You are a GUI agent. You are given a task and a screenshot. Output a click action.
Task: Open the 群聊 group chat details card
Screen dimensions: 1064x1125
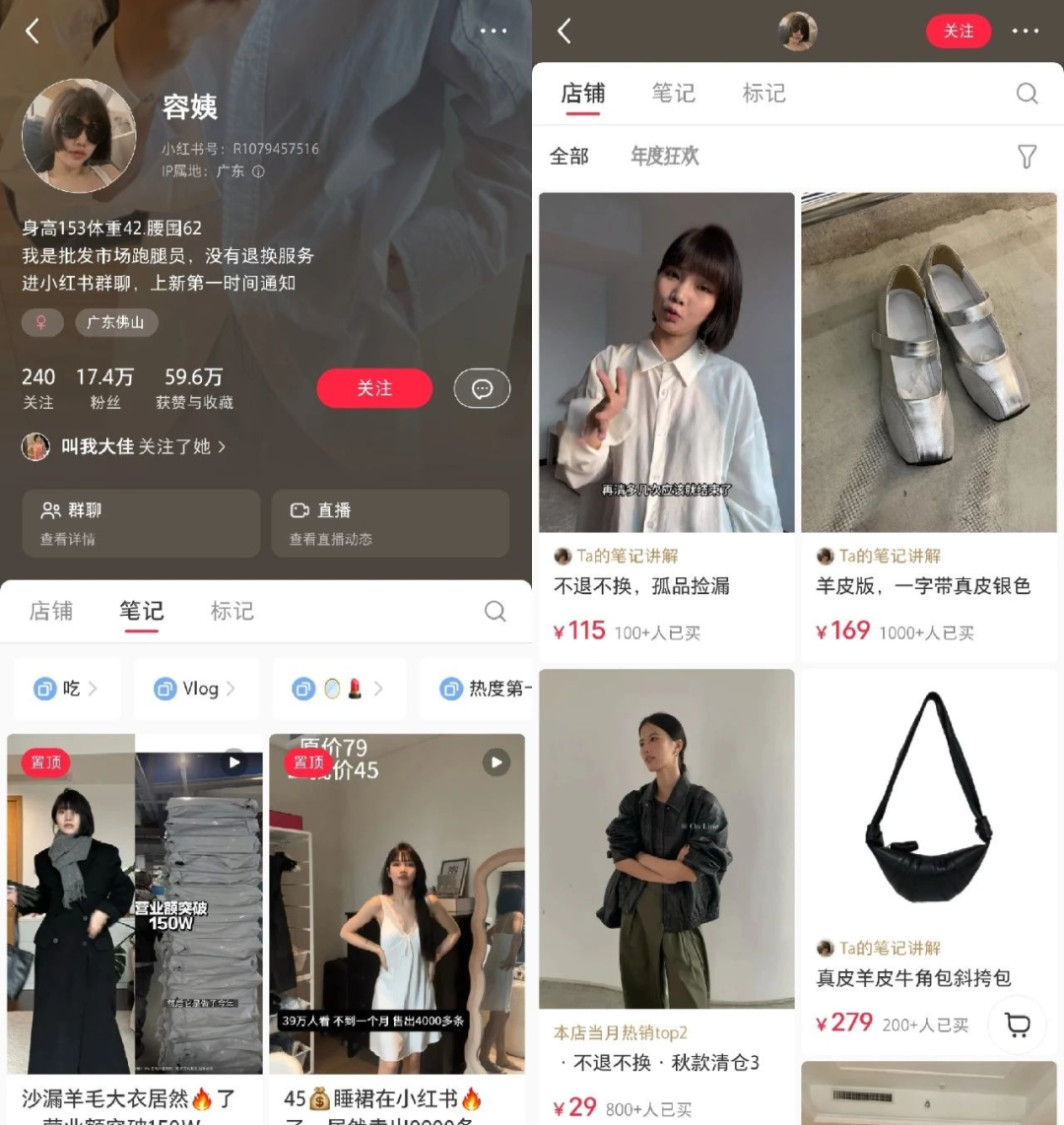(x=141, y=523)
